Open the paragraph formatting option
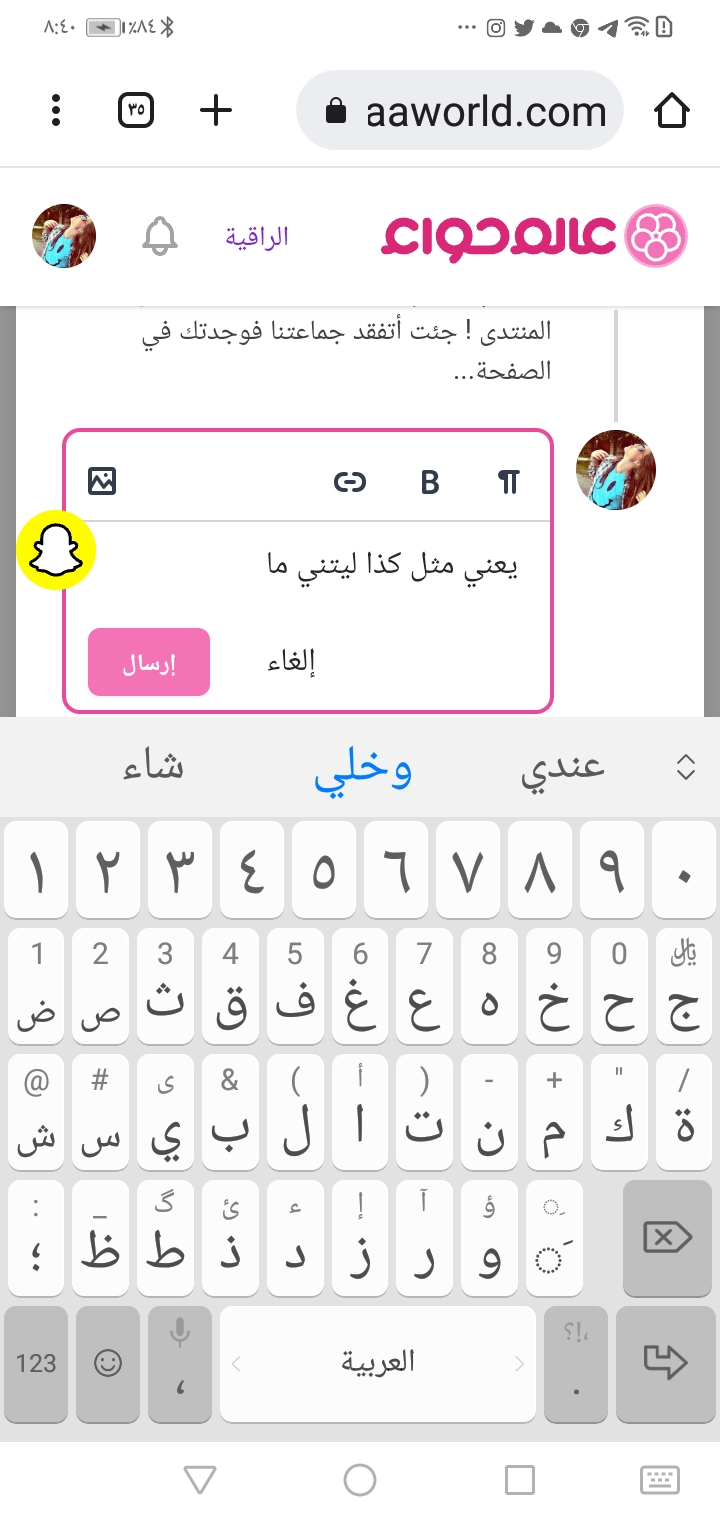Image resolution: width=720 pixels, height=1520 pixels. (x=509, y=482)
